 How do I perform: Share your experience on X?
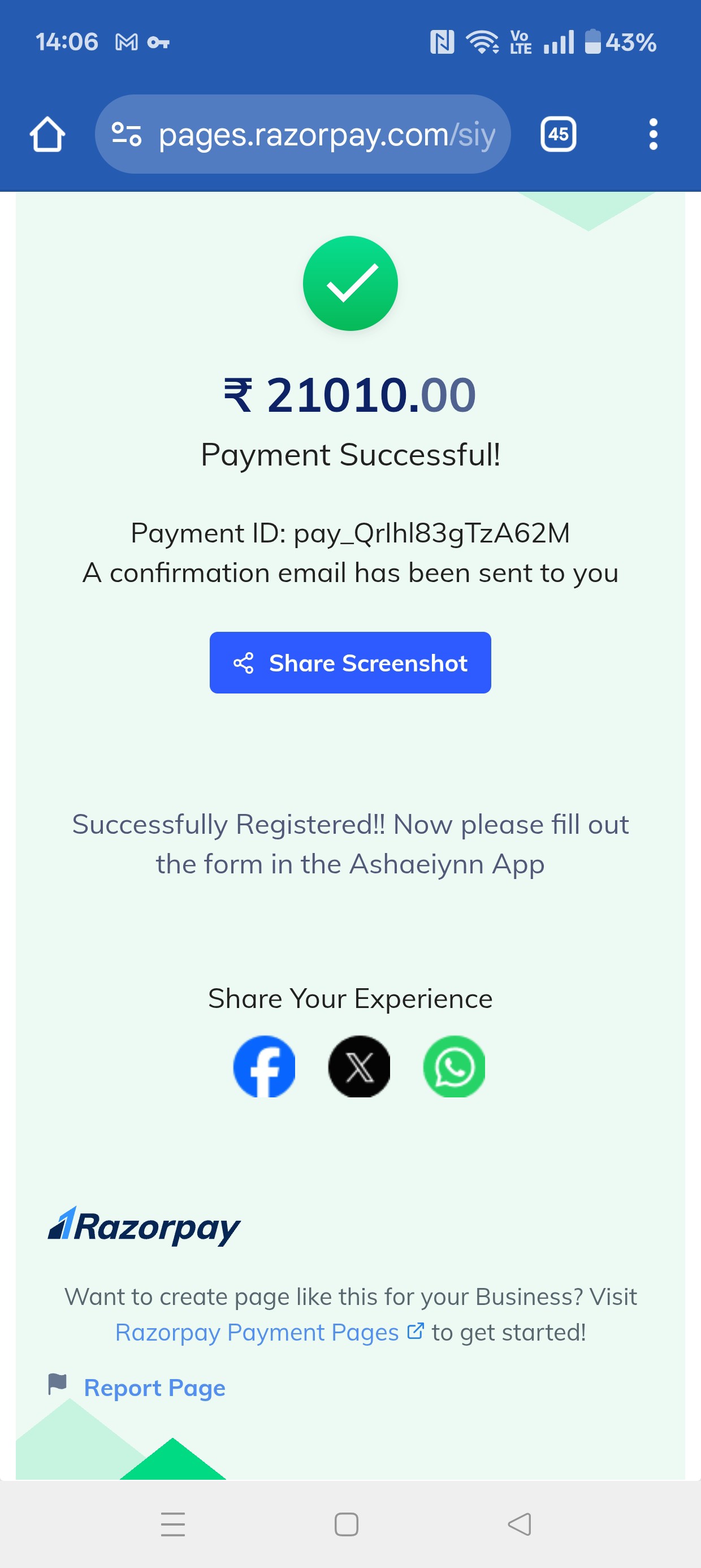pos(359,1066)
